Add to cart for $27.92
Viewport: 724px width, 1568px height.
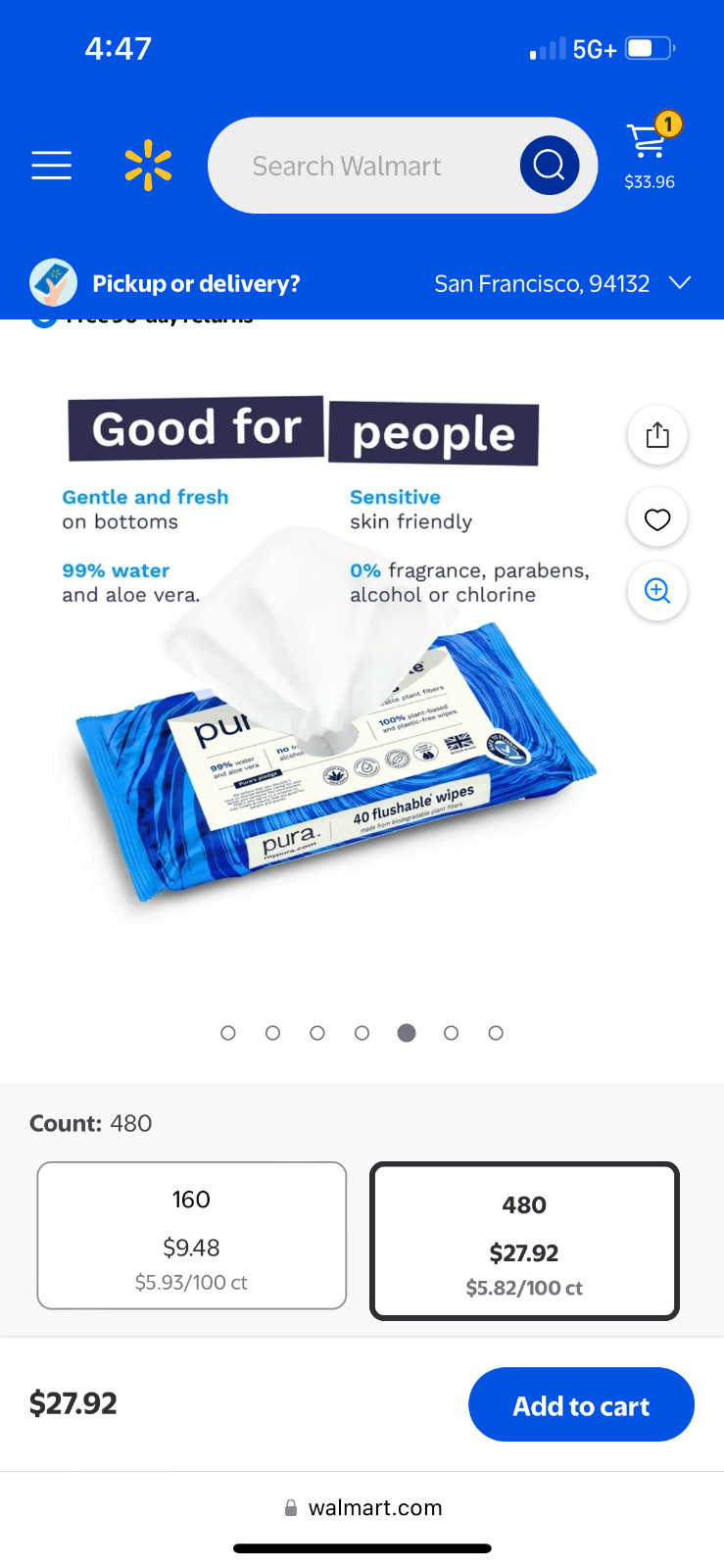[x=581, y=1405]
